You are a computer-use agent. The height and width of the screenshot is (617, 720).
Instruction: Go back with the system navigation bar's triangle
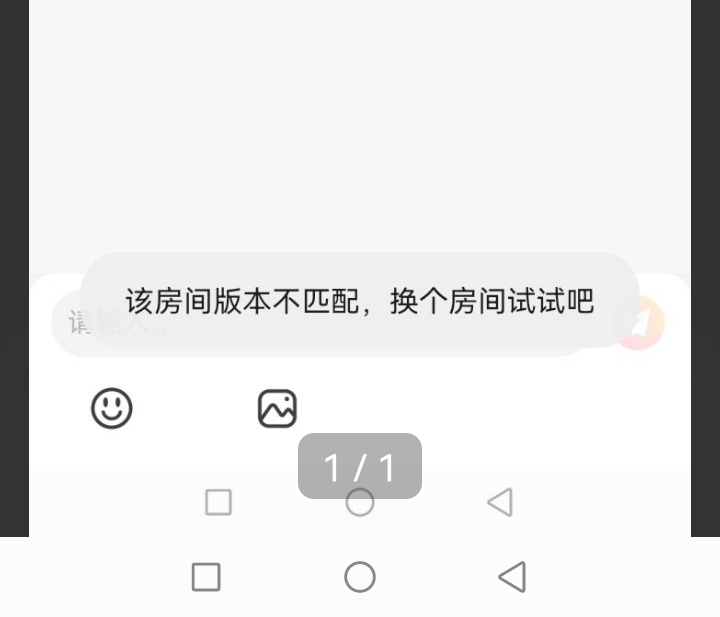tap(512, 577)
